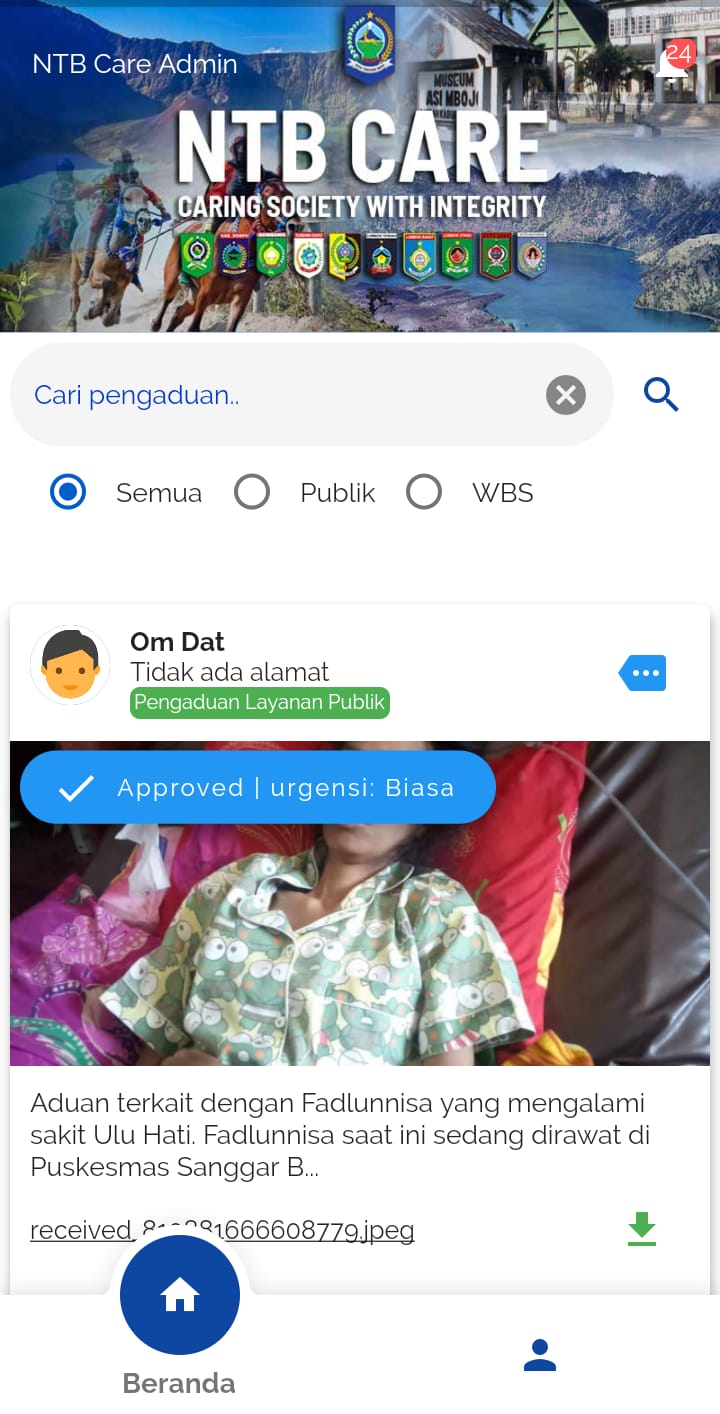Image resolution: width=720 pixels, height=1414 pixels.
Task: Open Om Dat's complaint photo
Action: coord(360,950)
